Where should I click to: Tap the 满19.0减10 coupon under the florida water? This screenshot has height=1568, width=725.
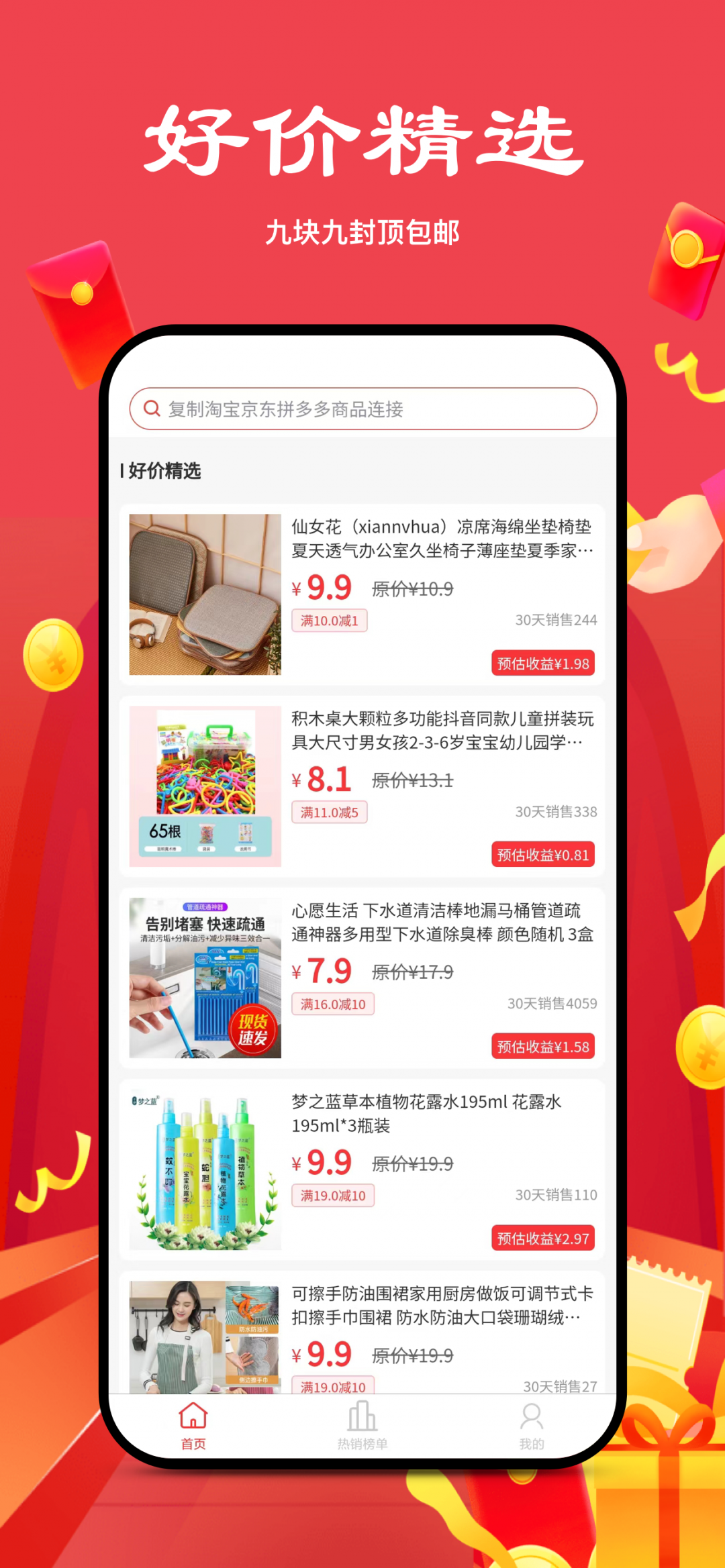(333, 1195)
